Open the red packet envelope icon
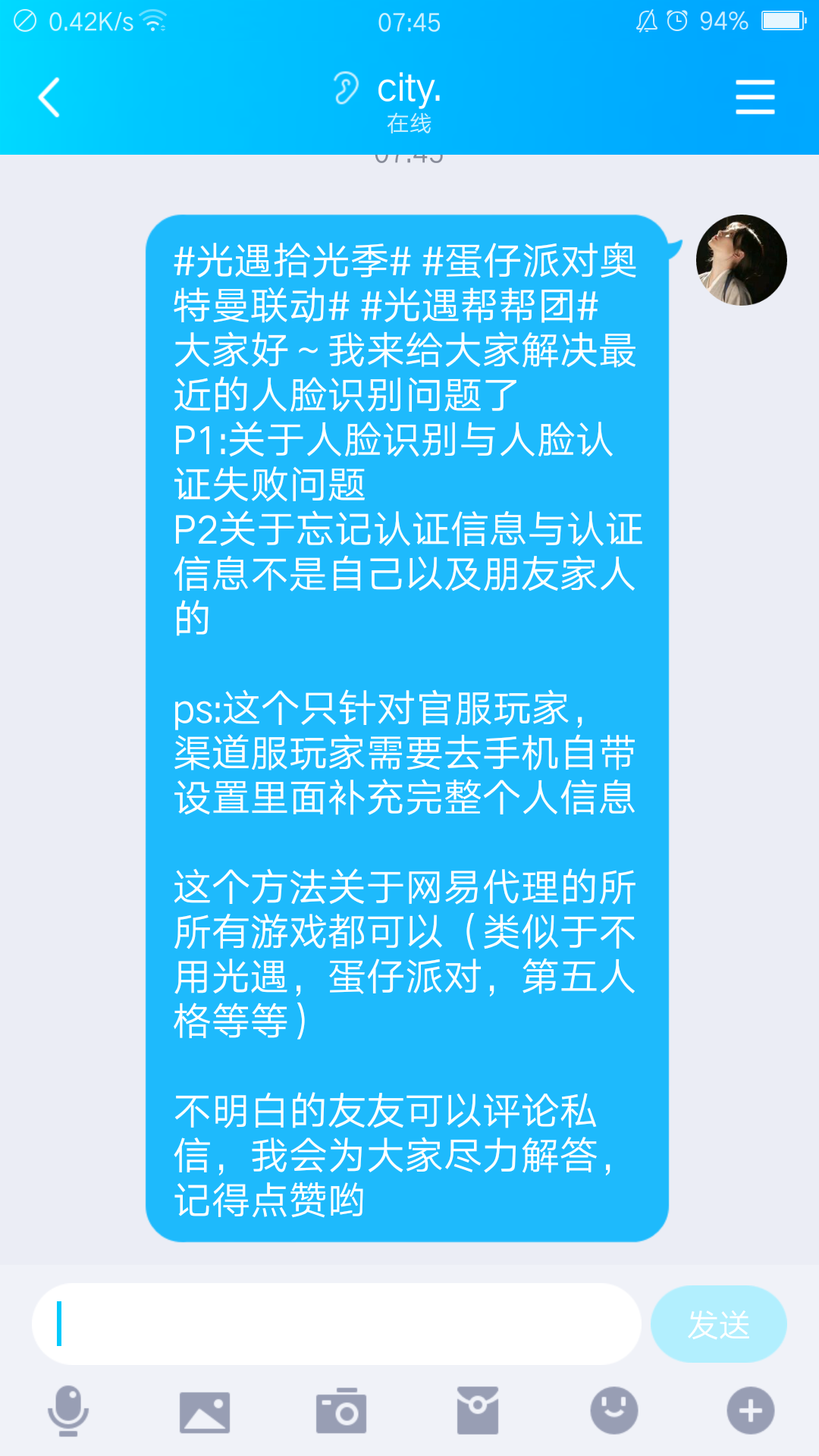The image size is (819, 1456). click(x=478, y=1410)
